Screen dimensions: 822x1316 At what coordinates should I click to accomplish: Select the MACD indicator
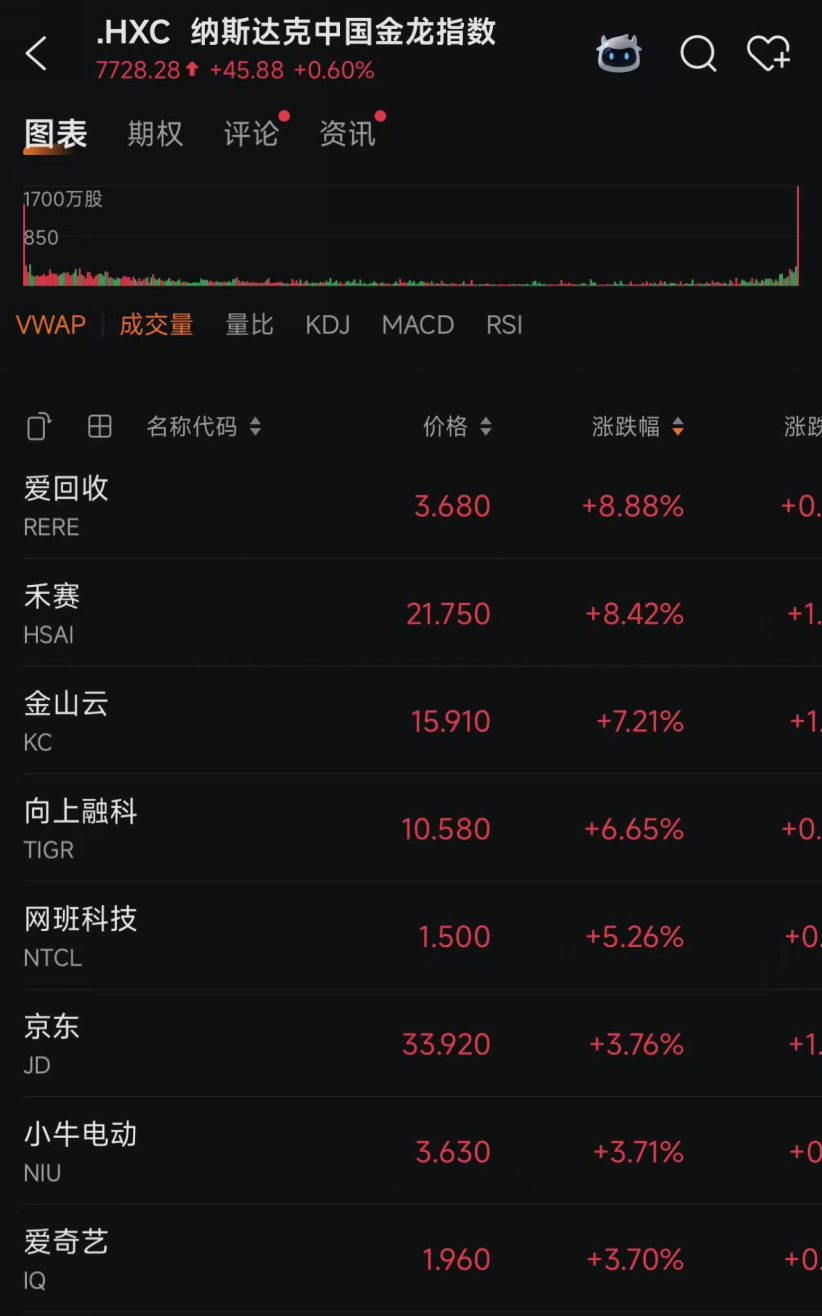pos(418,325)
